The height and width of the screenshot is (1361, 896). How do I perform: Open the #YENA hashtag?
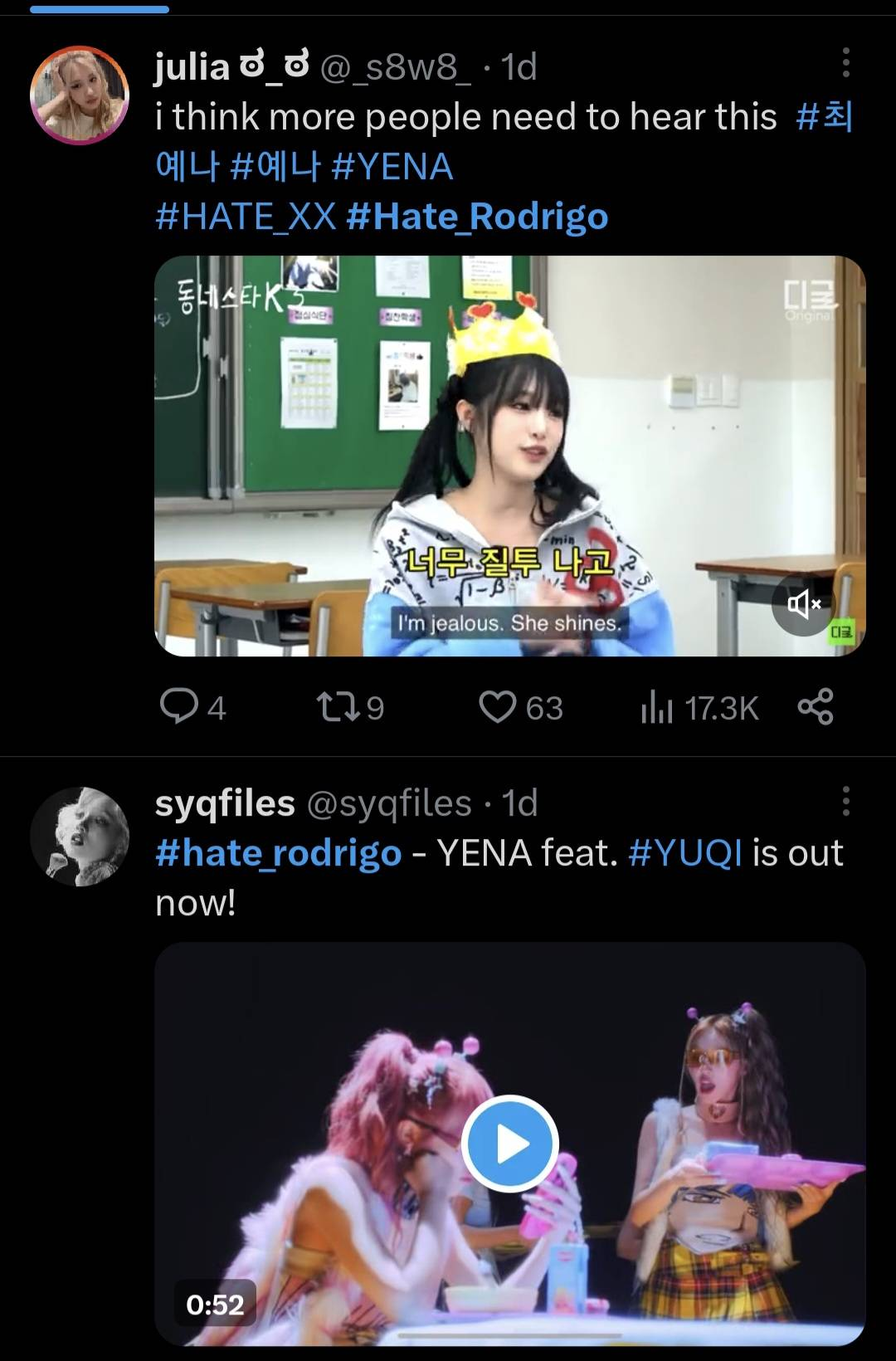coord(392,167)
